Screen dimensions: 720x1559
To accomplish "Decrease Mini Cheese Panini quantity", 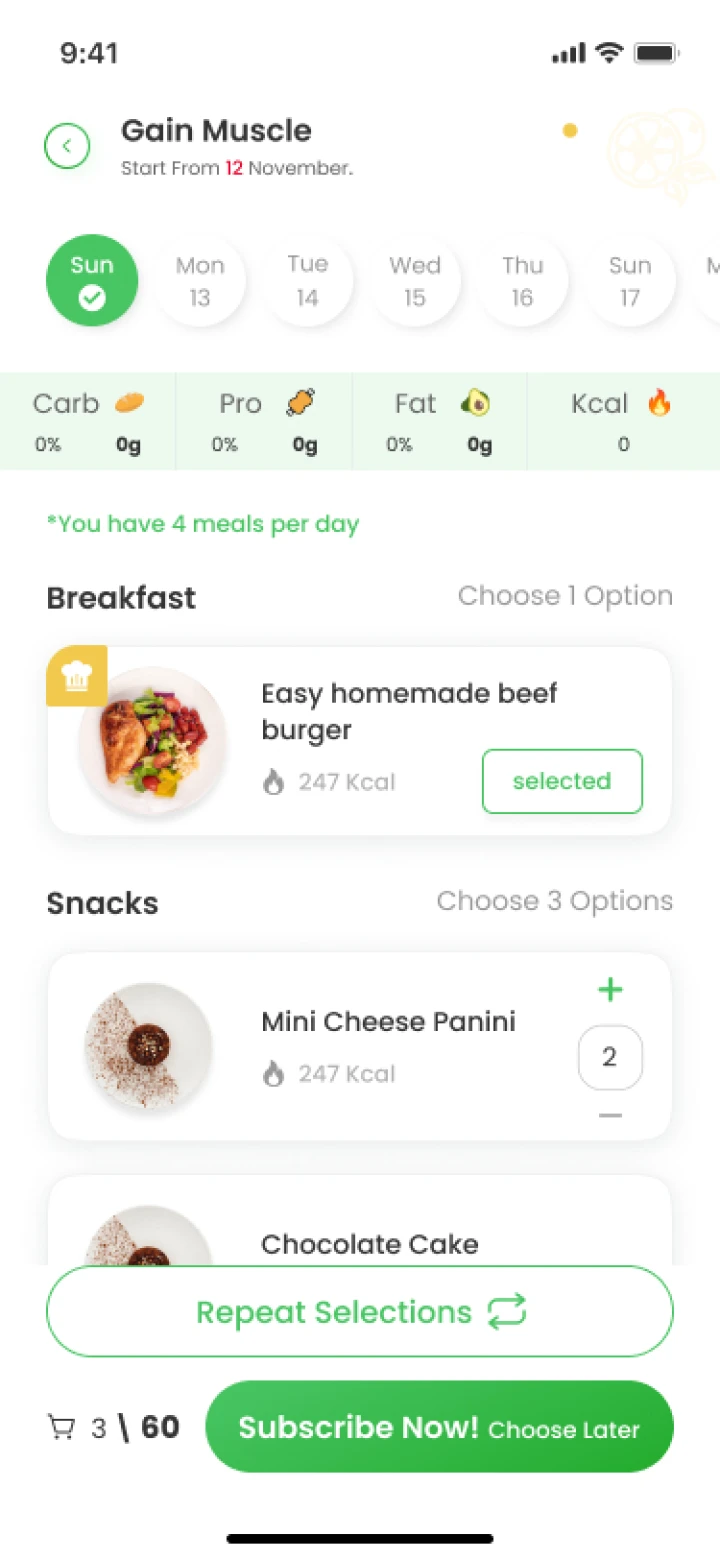I will point(610,1115).
